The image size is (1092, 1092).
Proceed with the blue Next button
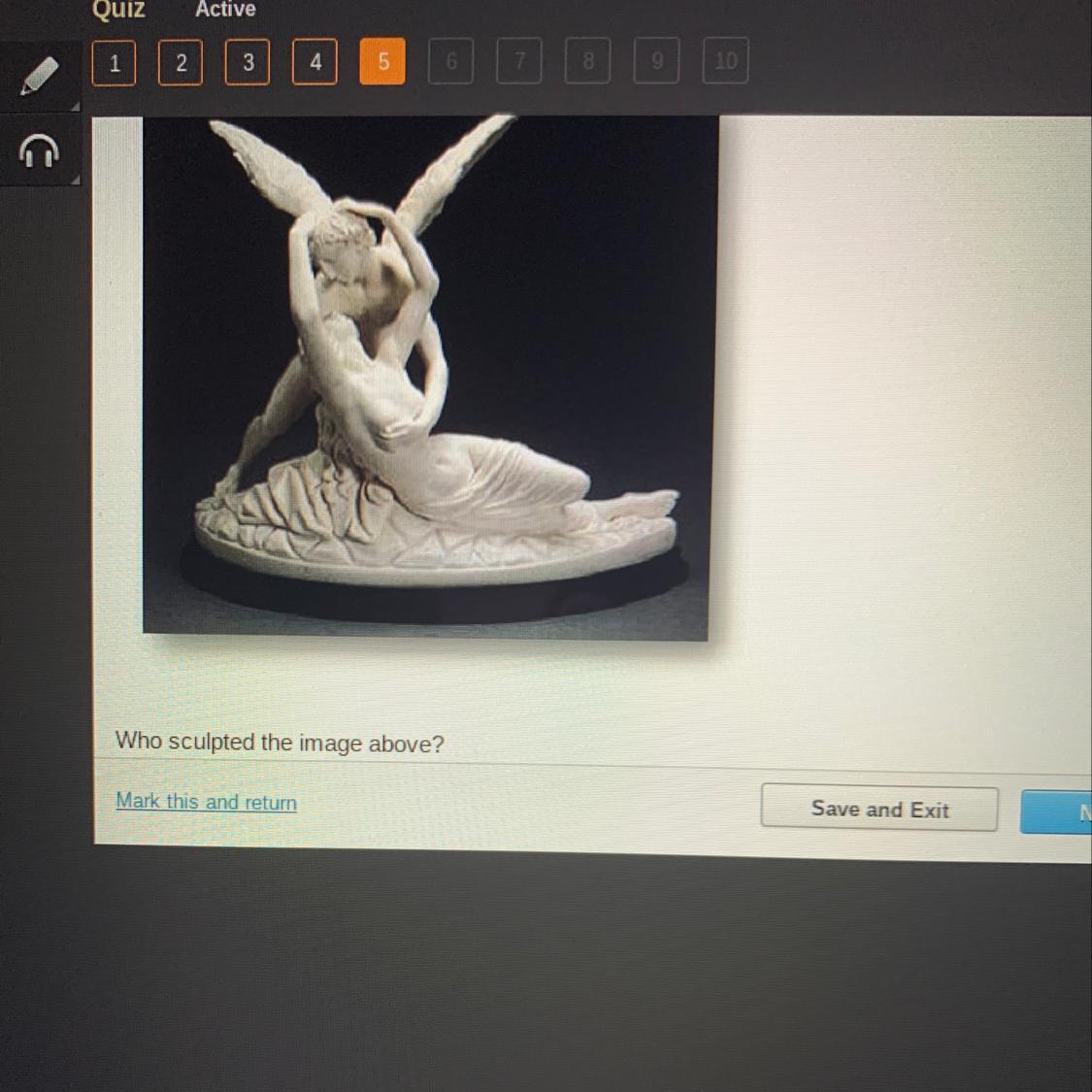(1056, 812)
